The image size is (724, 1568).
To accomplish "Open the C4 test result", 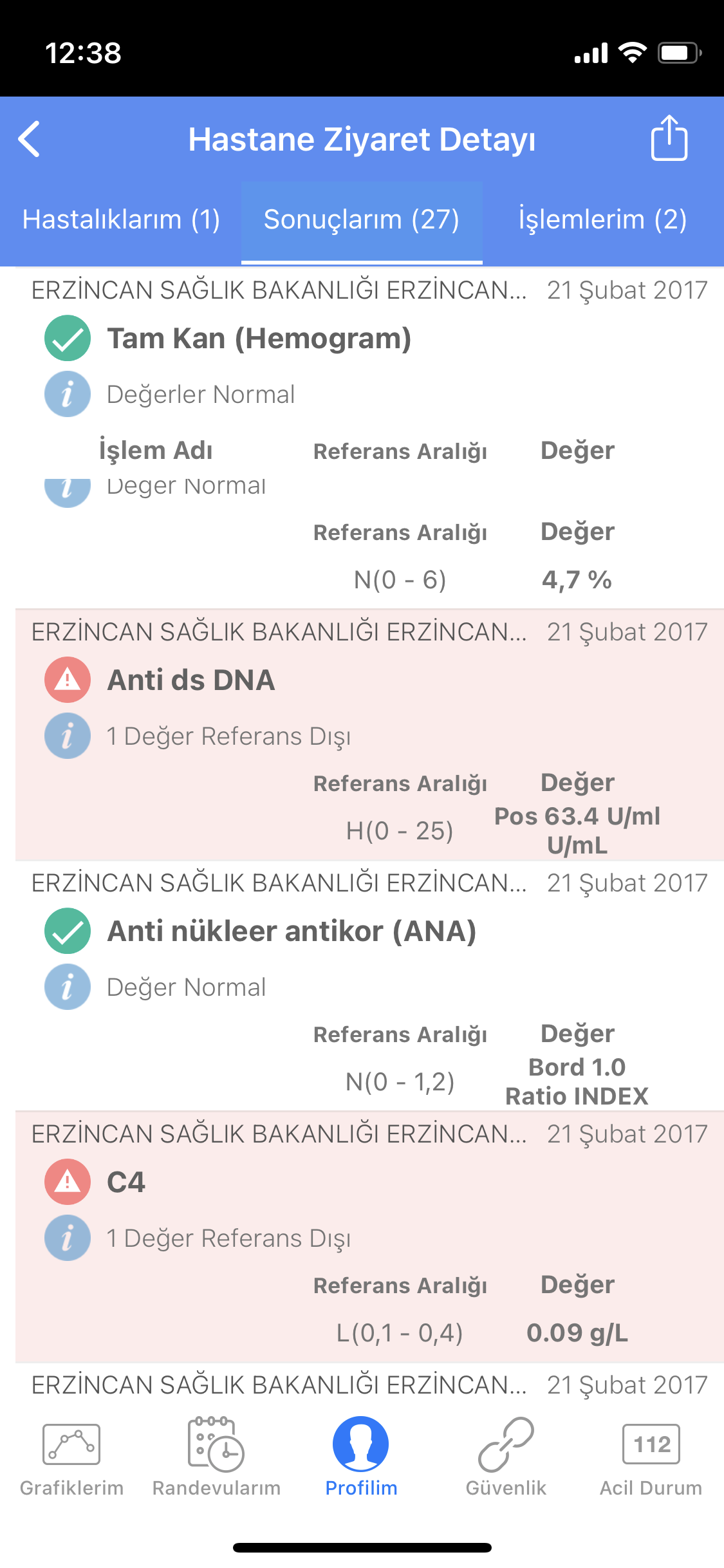I will pos(126,1182).
